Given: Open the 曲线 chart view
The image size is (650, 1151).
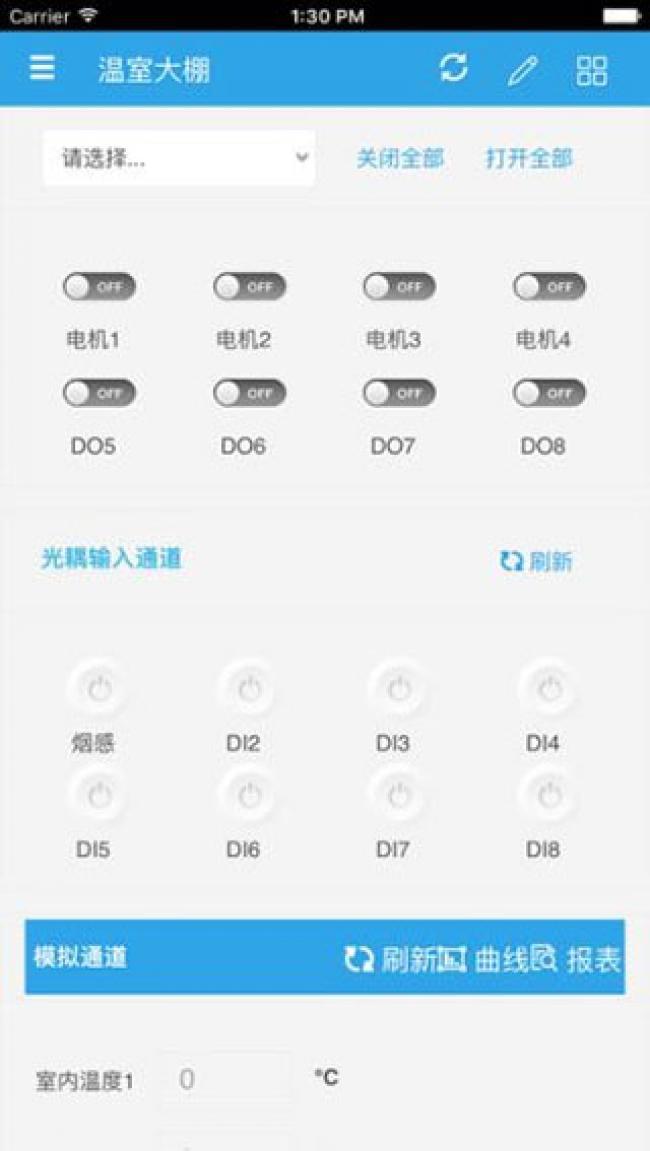Looking at the screenshot, I should (x=485, y=959).
